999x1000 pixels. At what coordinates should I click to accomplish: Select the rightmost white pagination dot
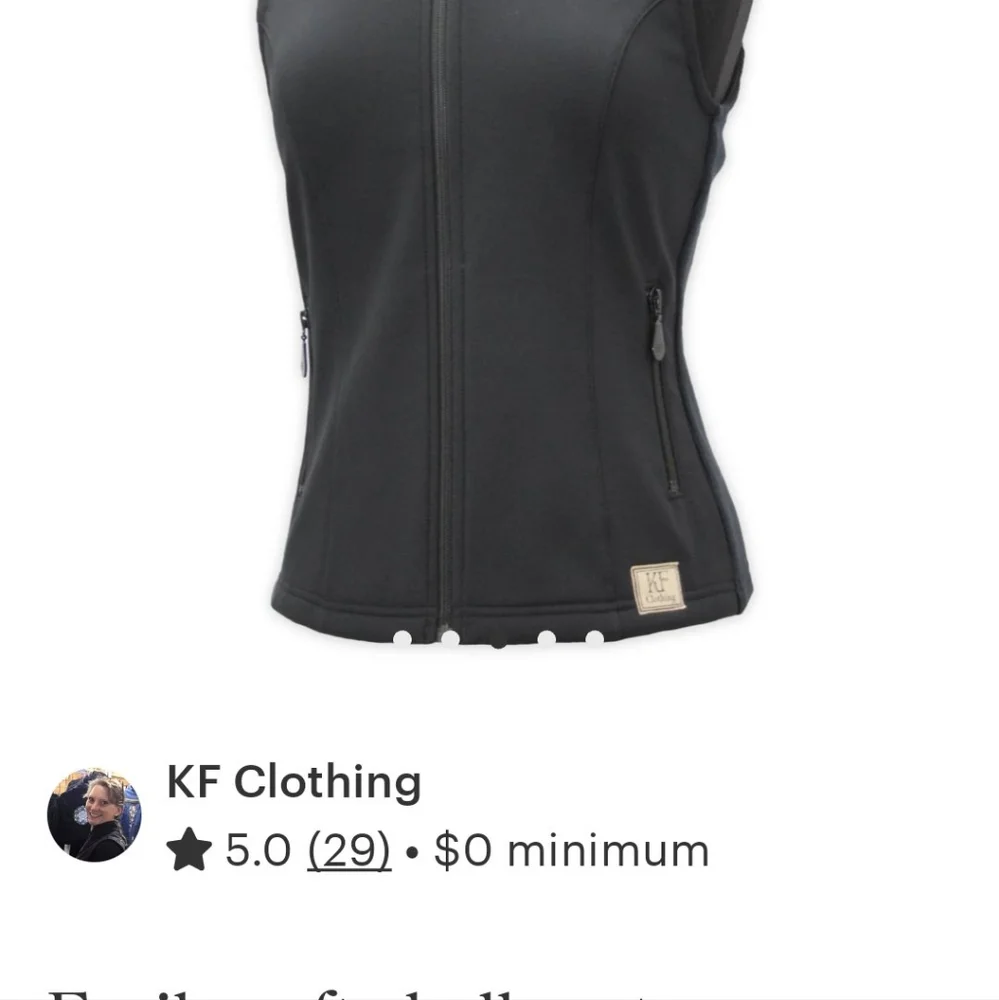594,635
